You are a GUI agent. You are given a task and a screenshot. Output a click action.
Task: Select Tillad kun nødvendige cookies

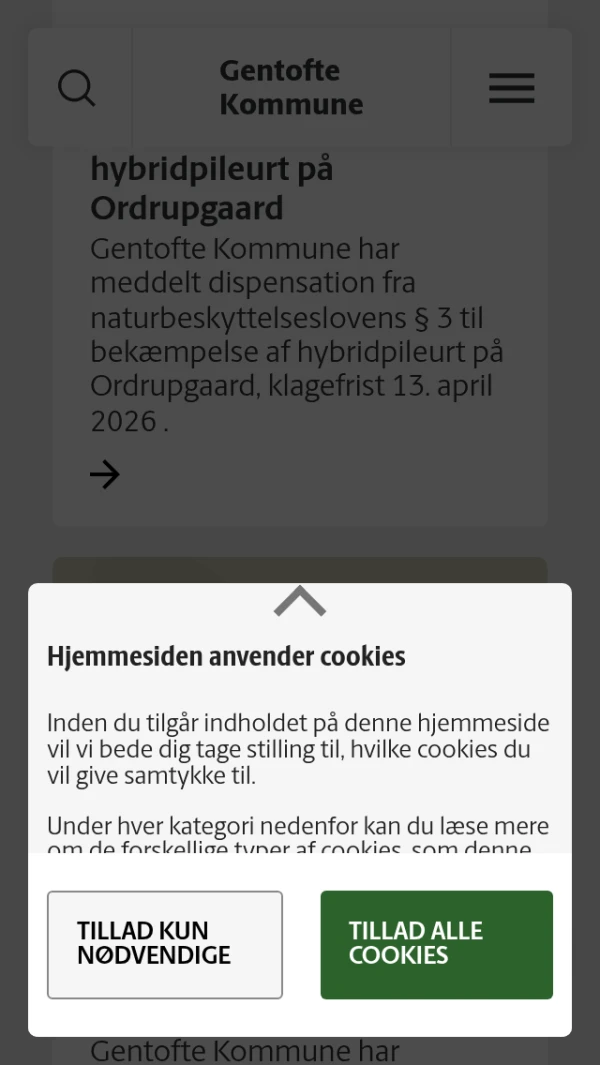point(165,944)
